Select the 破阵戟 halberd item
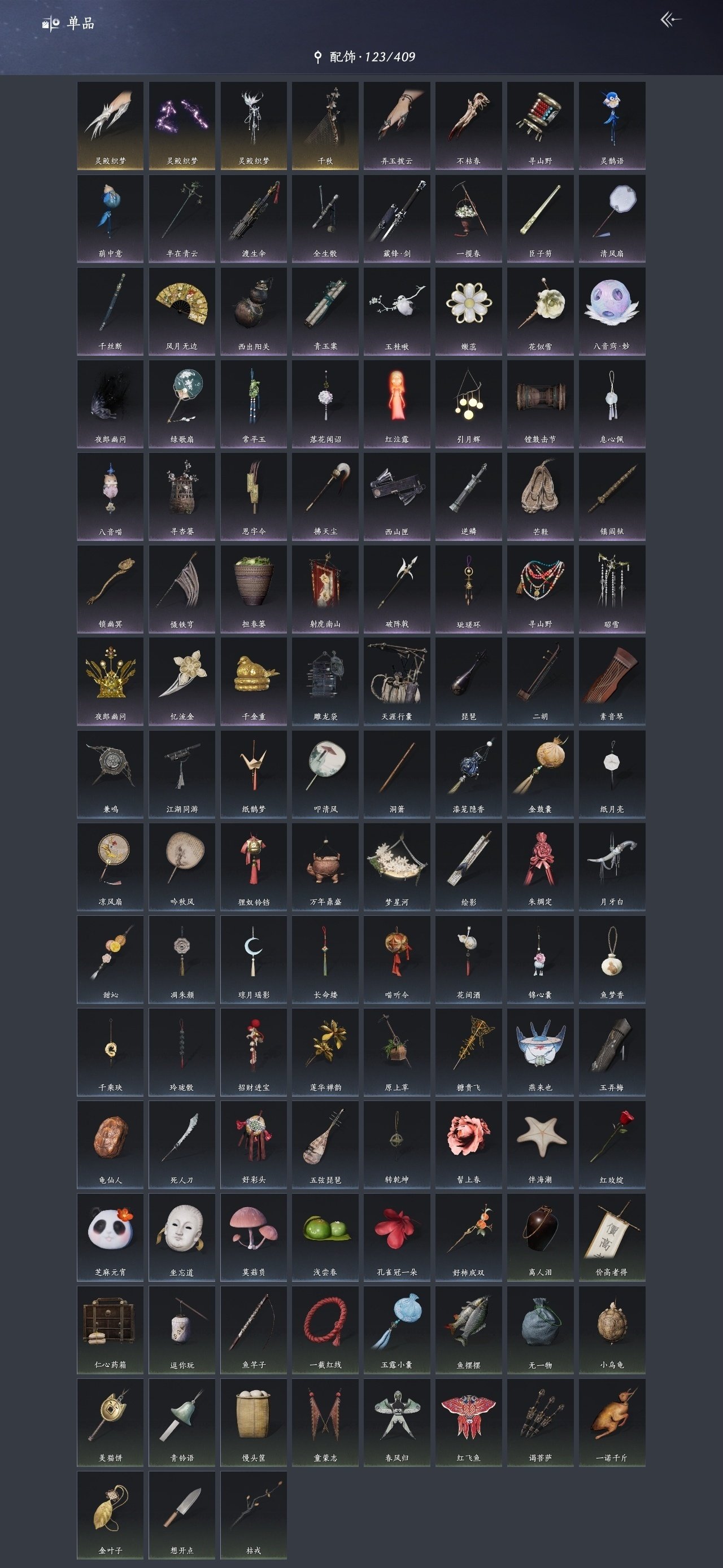723x1568 pixels. coord(397,588)
